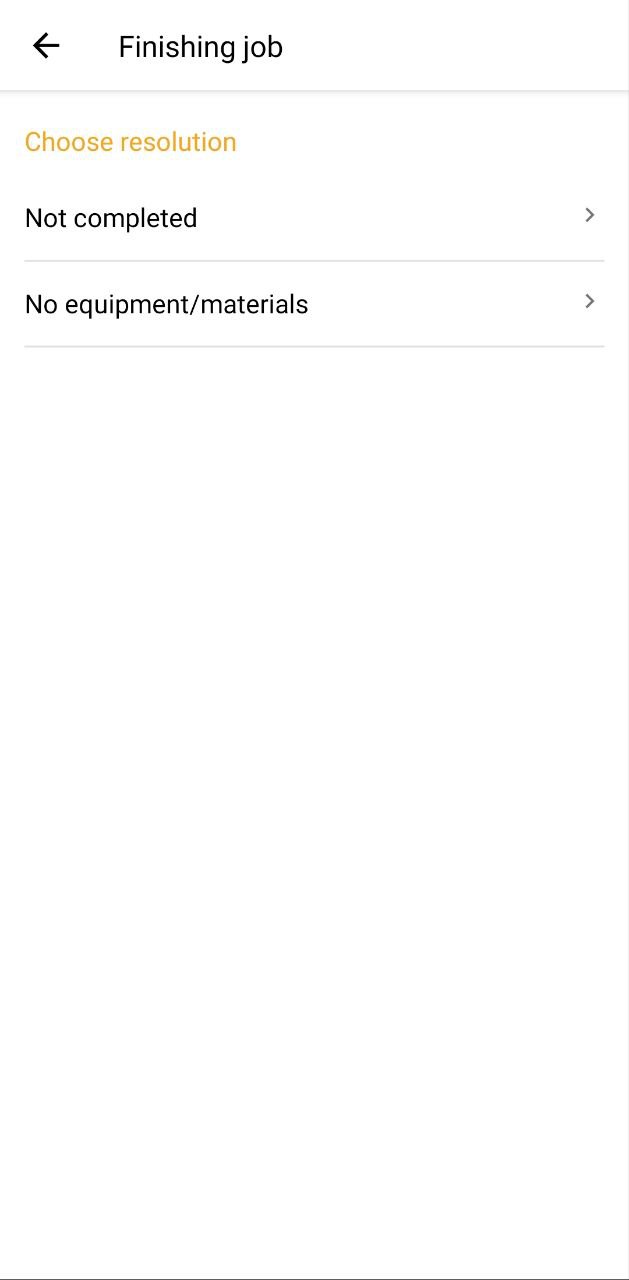
Task: Choose No equipment/materials resolution
Action: 314,304
